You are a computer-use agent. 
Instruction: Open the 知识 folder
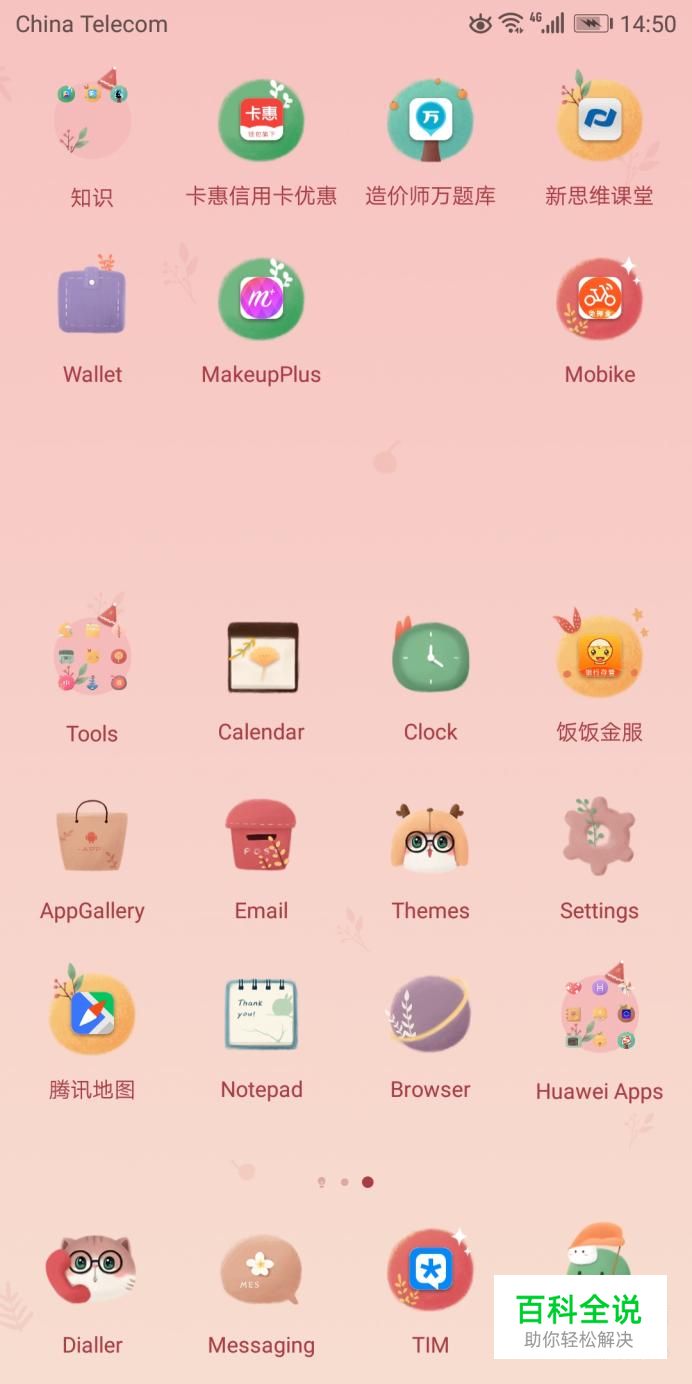click(x=92, y=120)
